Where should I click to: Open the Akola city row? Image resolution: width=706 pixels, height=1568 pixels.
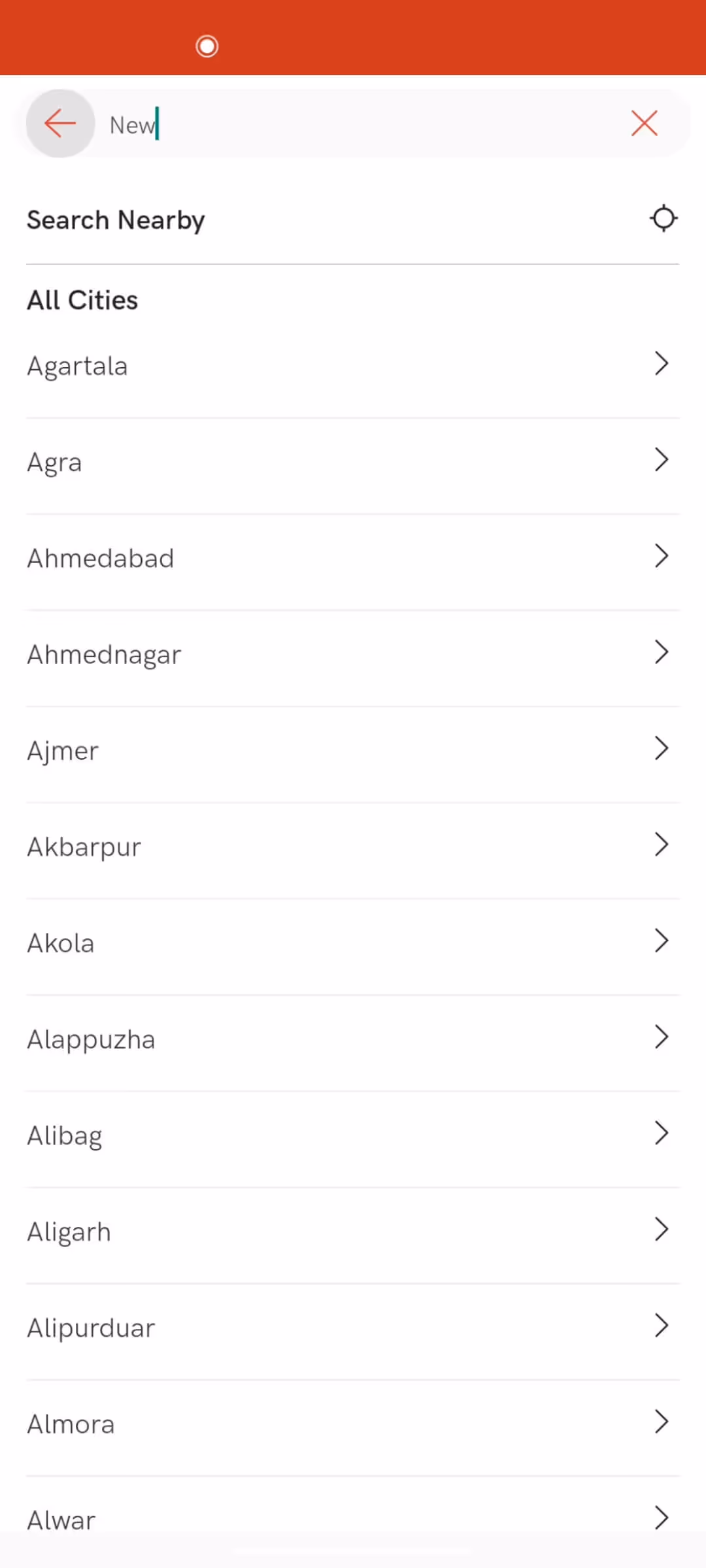click(352, 943)
